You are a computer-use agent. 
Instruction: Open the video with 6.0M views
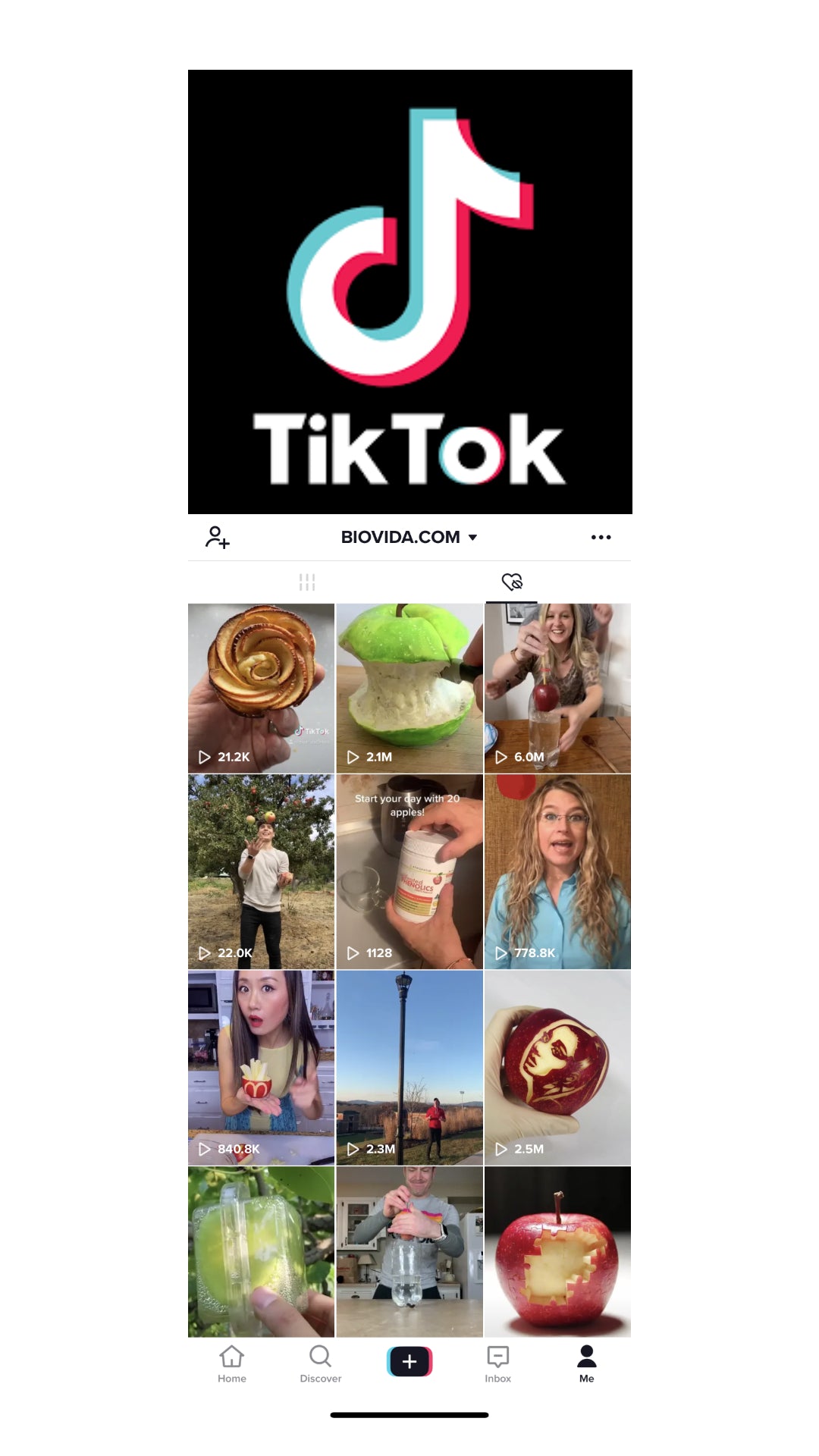(557, 688)
